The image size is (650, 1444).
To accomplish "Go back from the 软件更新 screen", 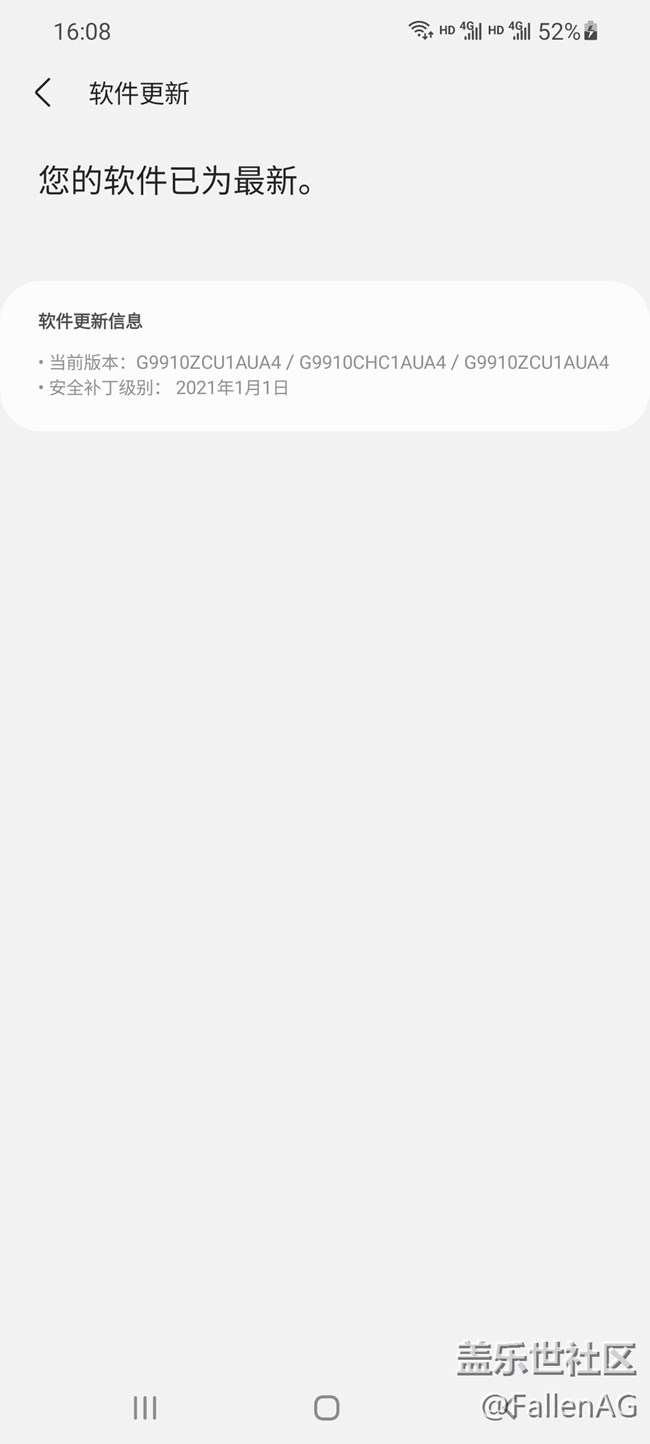I will click(x=43, y=94).
